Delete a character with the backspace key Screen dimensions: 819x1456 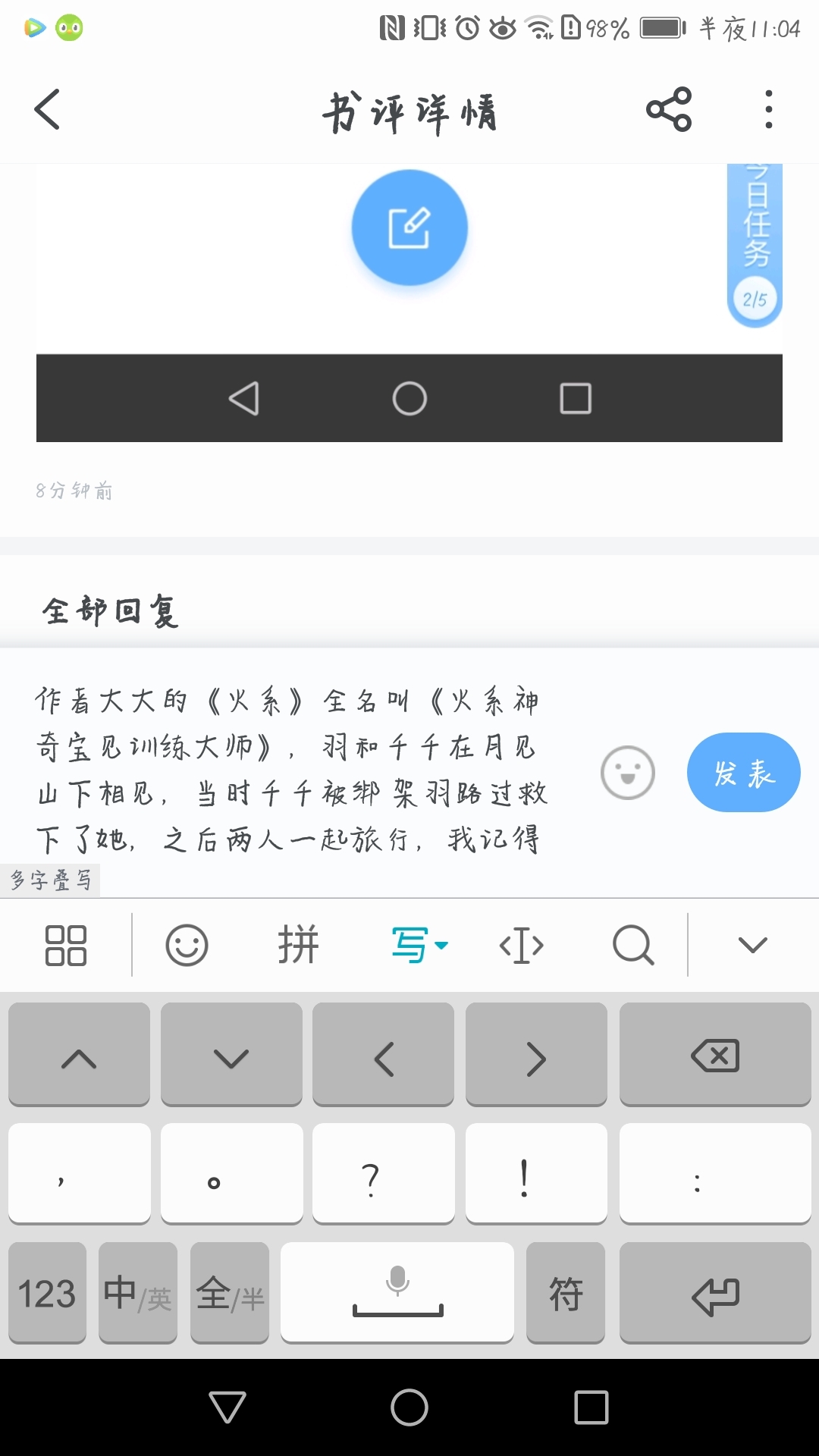pyautogui.click(x=714, y=1055)
